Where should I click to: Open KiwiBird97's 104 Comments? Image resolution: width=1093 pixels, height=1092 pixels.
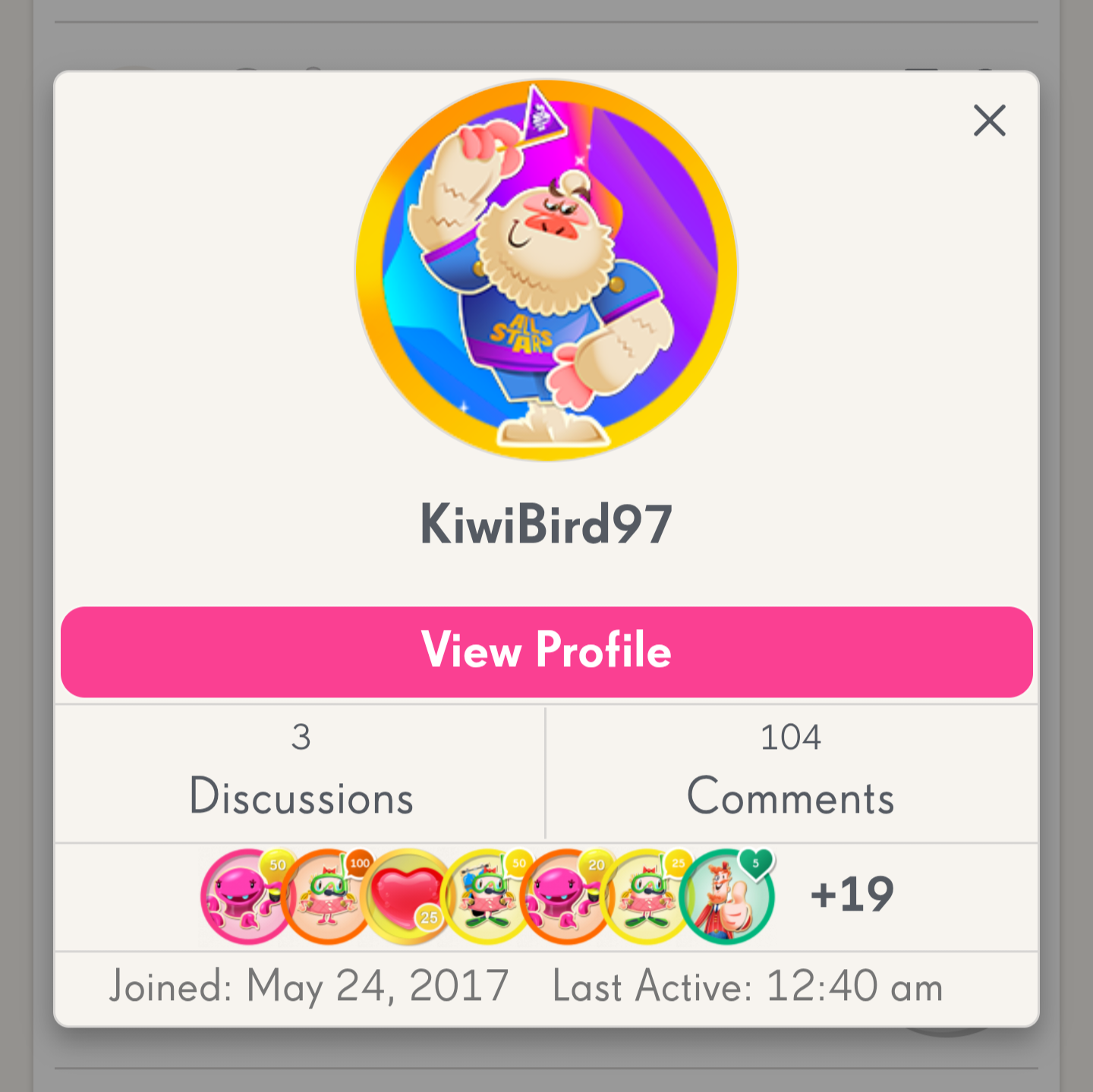790,773
